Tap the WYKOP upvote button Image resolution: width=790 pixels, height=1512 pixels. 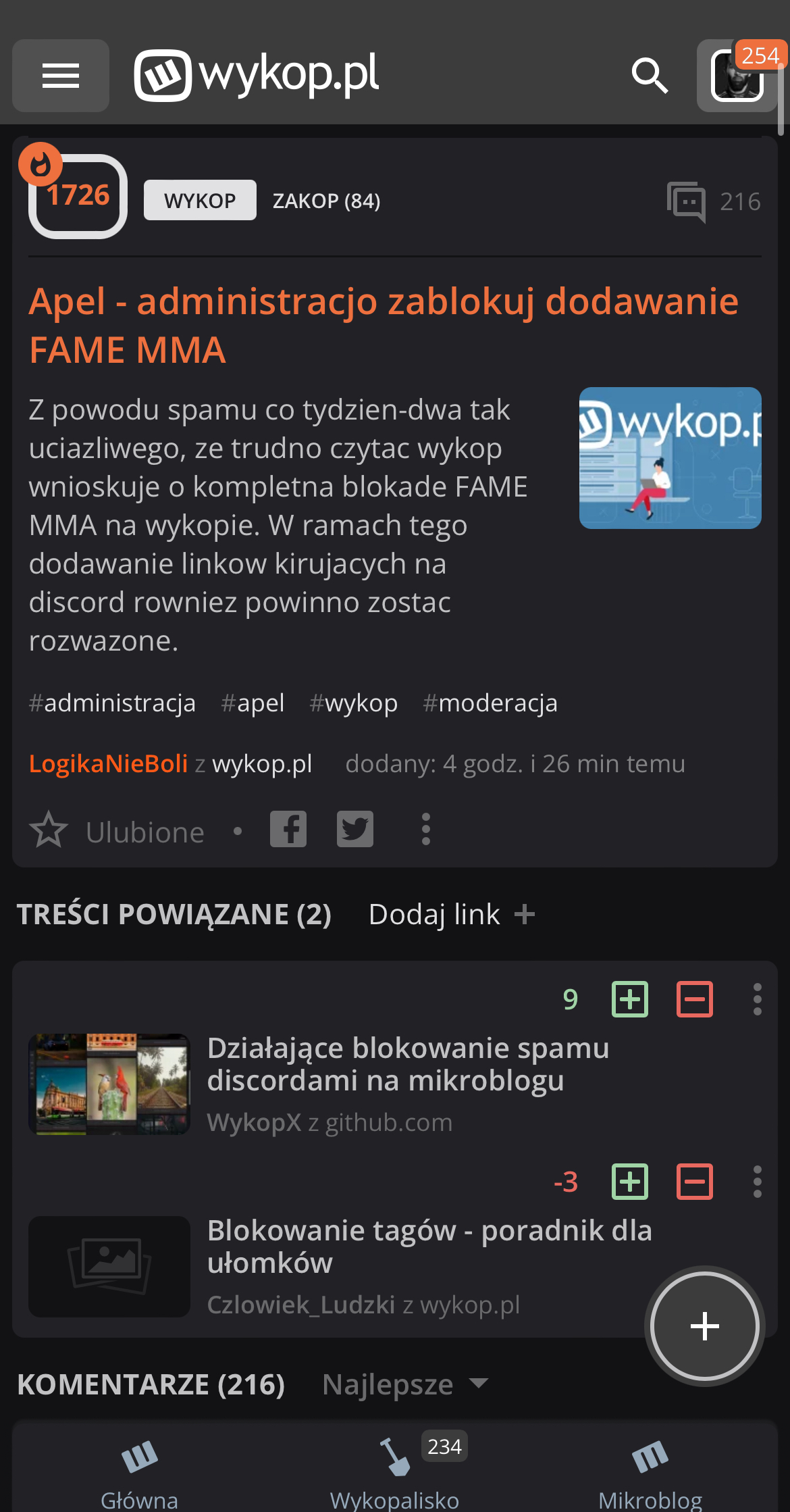pyautogui.click(x=200, y=201)
